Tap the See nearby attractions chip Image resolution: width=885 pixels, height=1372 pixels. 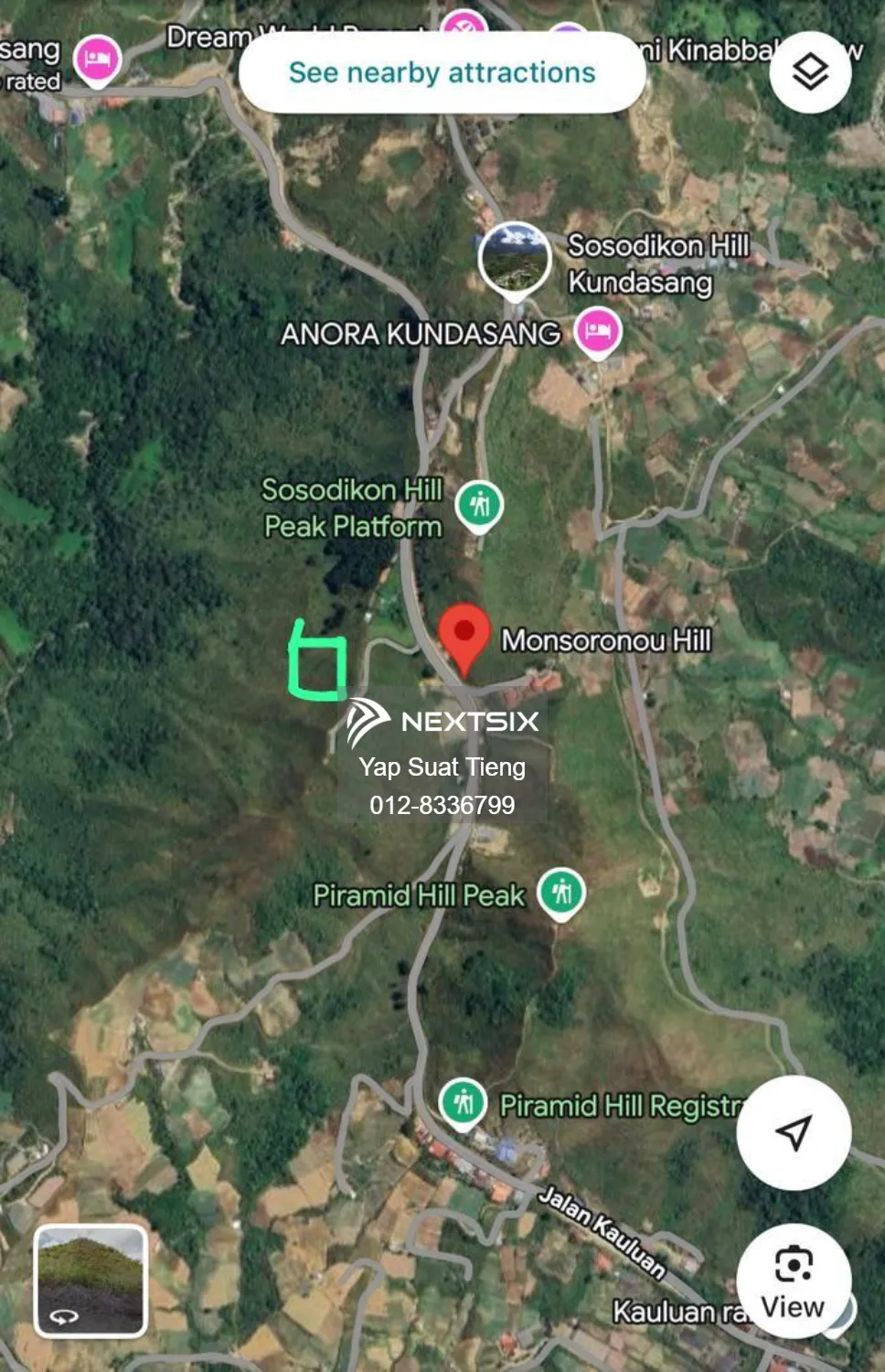[442, 73]
